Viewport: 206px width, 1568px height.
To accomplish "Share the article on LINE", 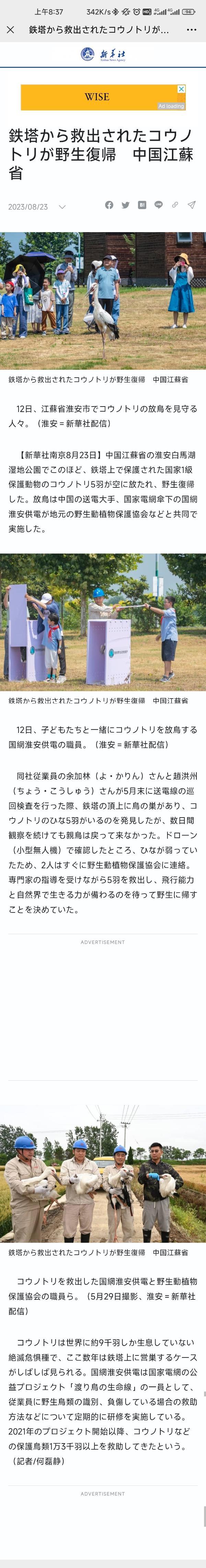I will click(158, 205).
